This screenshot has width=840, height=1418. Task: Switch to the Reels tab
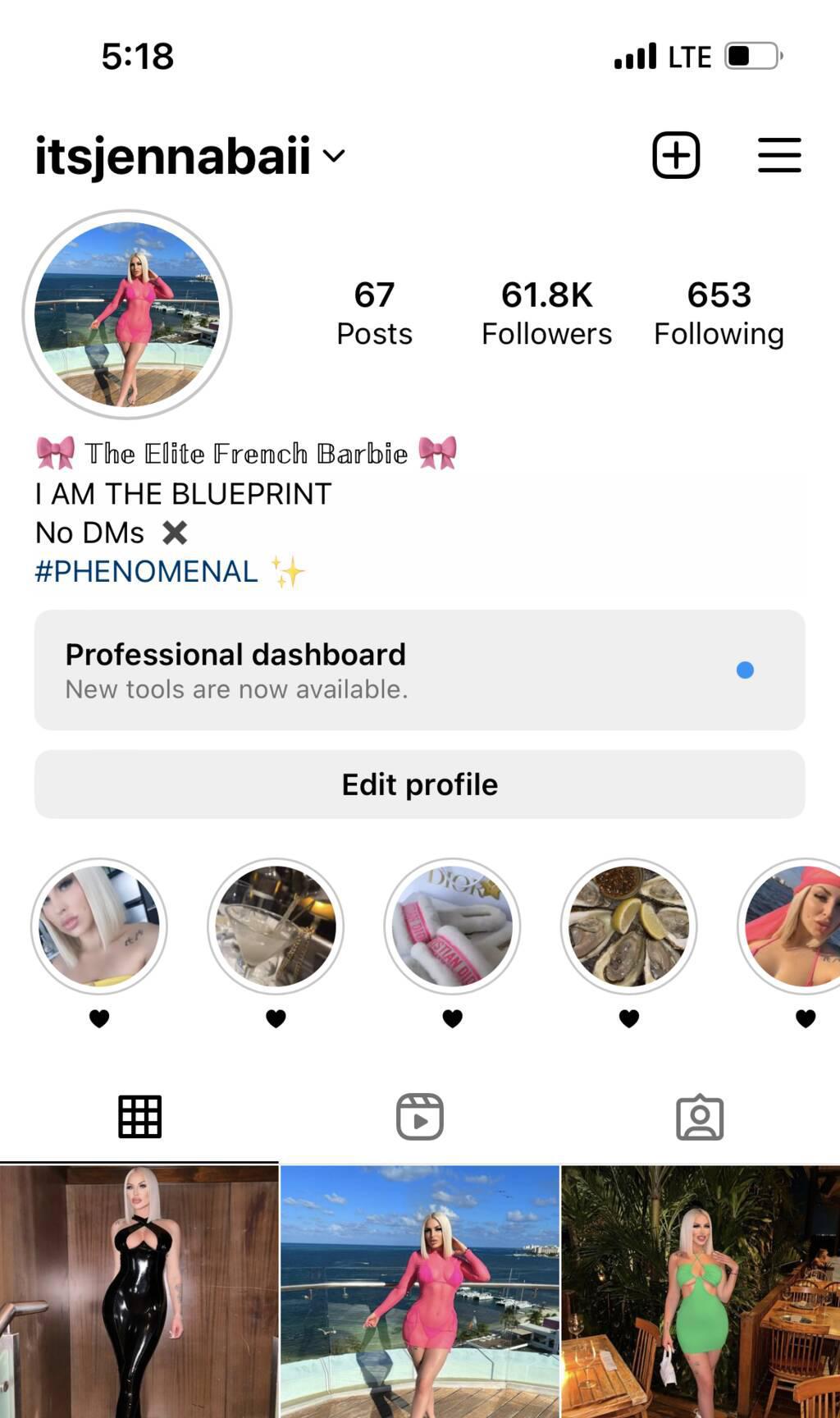[x=420, y=1117]
